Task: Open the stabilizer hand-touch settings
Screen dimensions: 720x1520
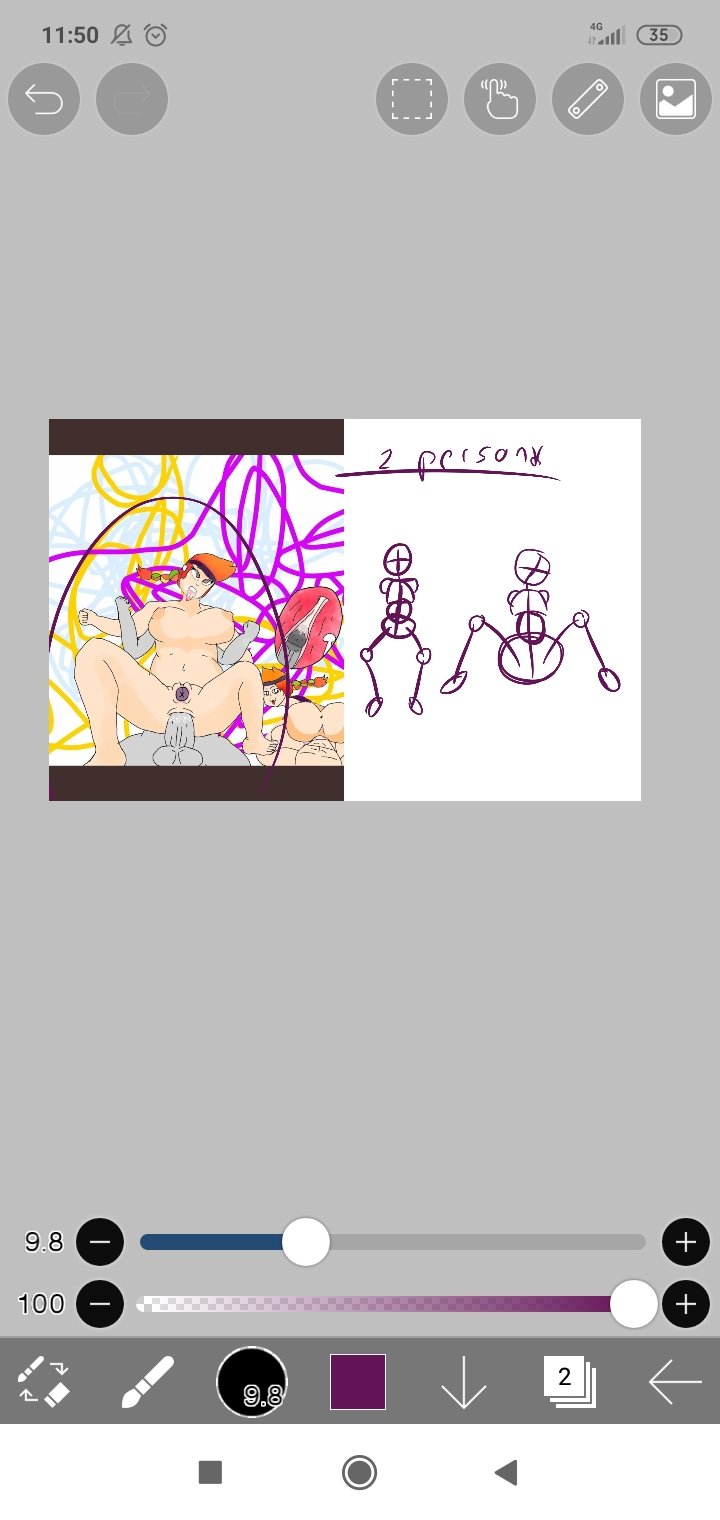Action: 499,99
